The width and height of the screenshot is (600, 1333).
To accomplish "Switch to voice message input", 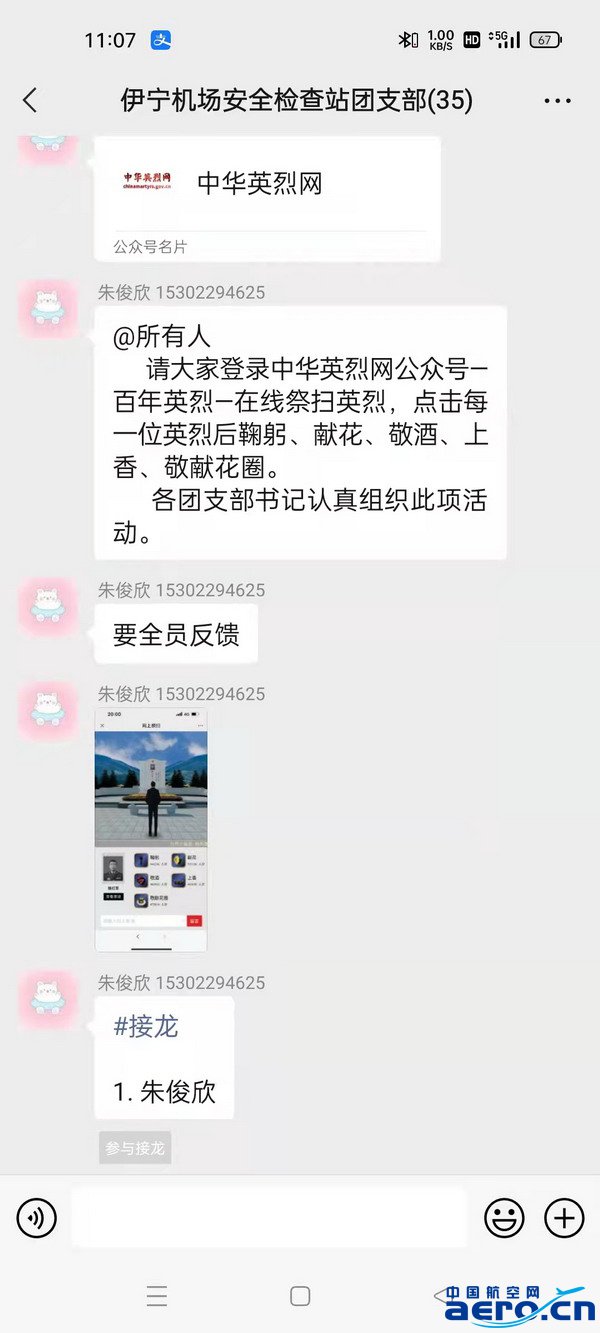I will (x=37, y=1218).
